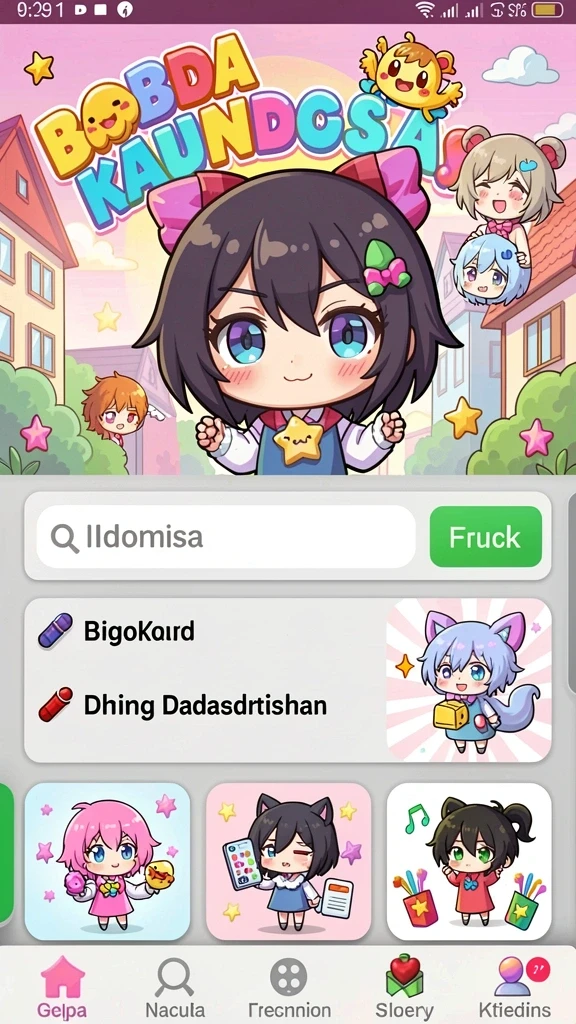Switch to the Nacula search tab
Screen dimensions: 576x1024
point(174,986)
